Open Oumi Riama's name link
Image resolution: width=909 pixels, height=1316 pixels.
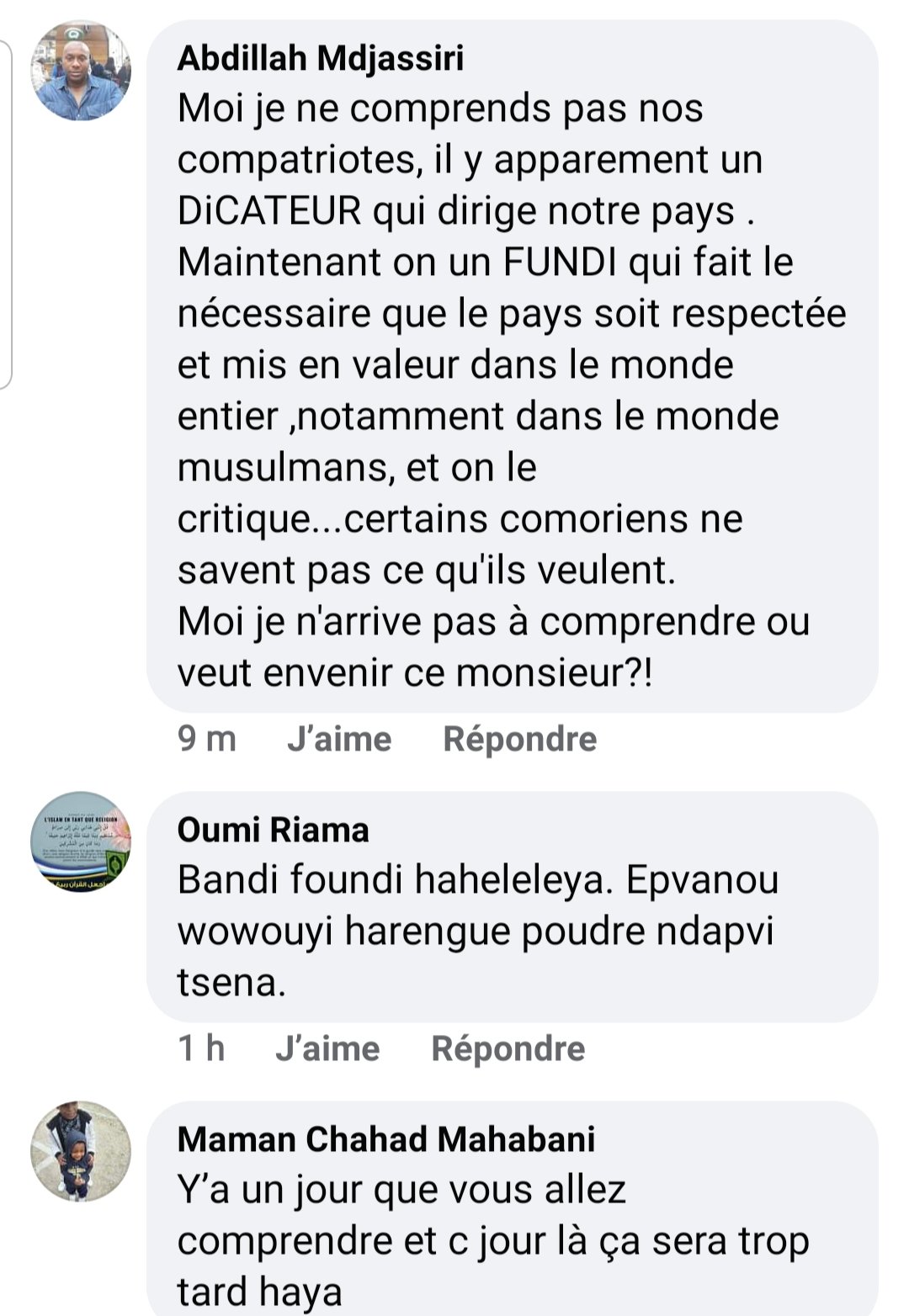[273, 830]
